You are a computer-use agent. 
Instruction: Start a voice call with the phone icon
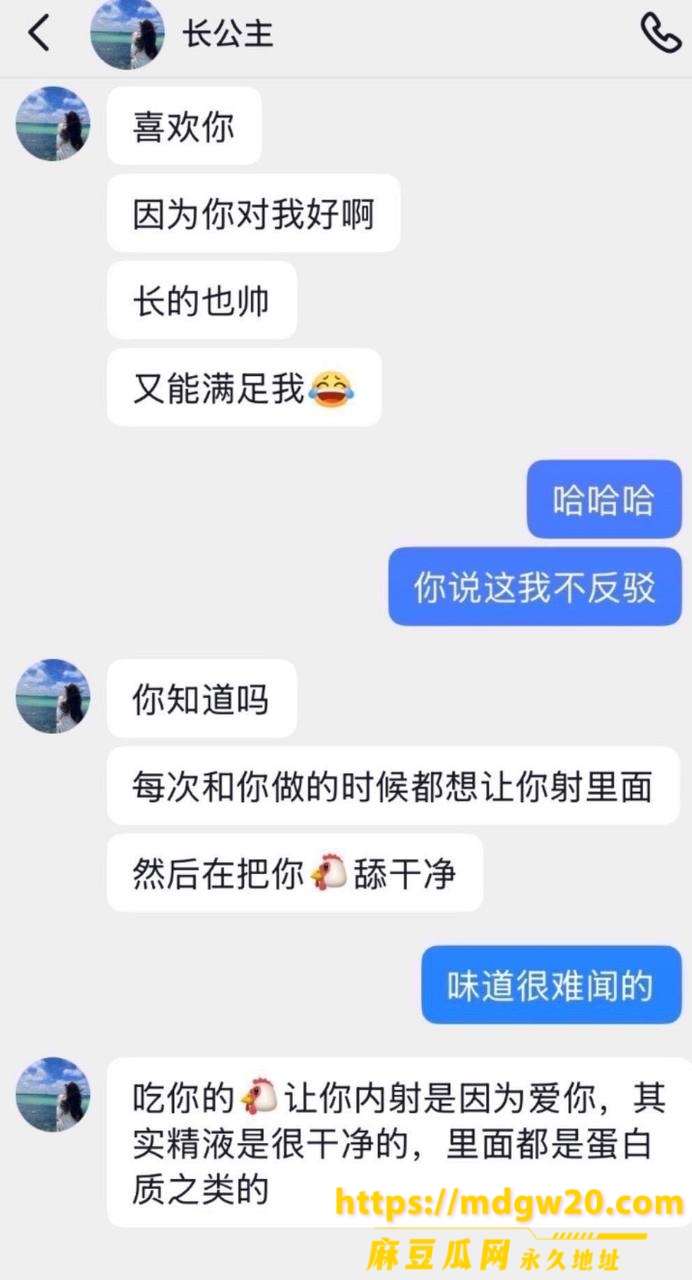(660, 33)
